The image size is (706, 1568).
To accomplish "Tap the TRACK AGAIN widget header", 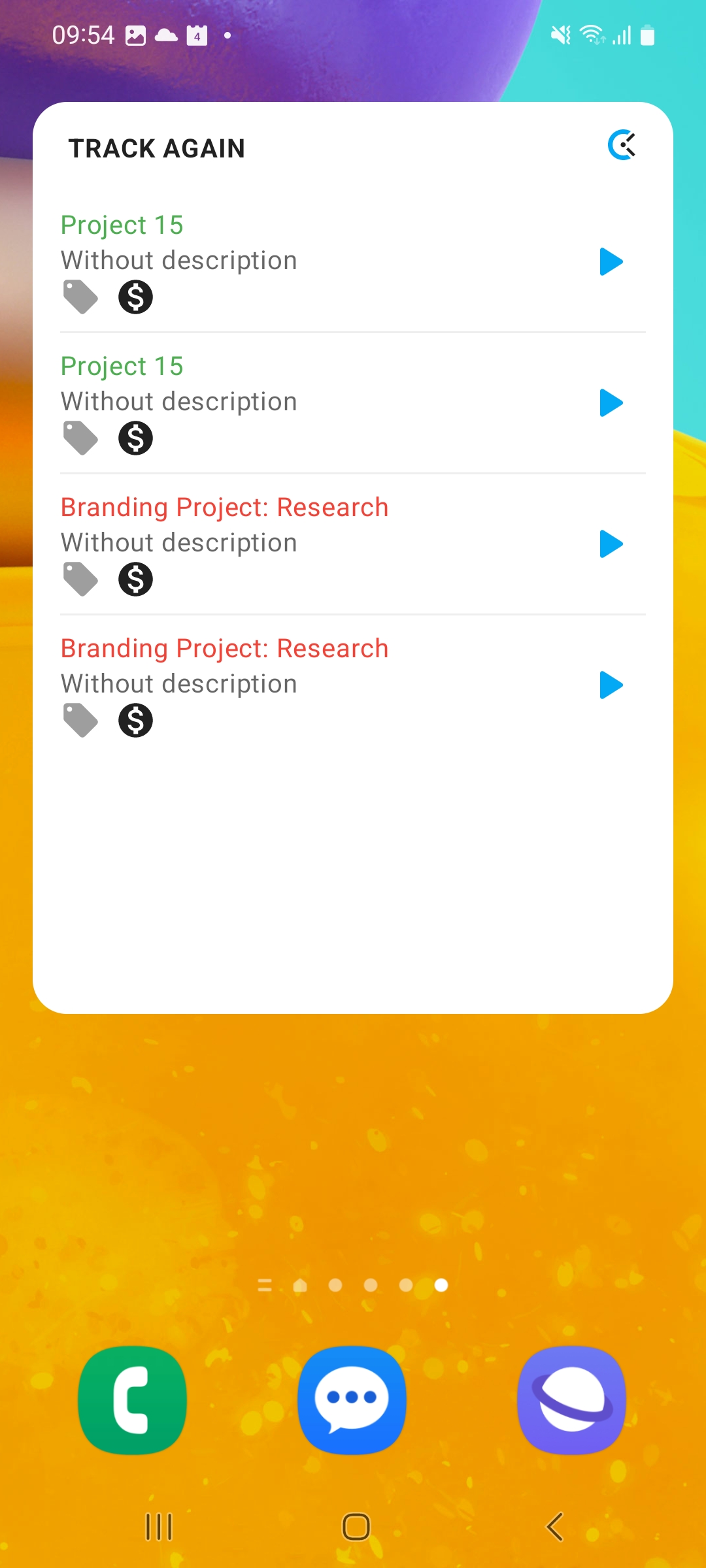I will [x=157, y=148].
